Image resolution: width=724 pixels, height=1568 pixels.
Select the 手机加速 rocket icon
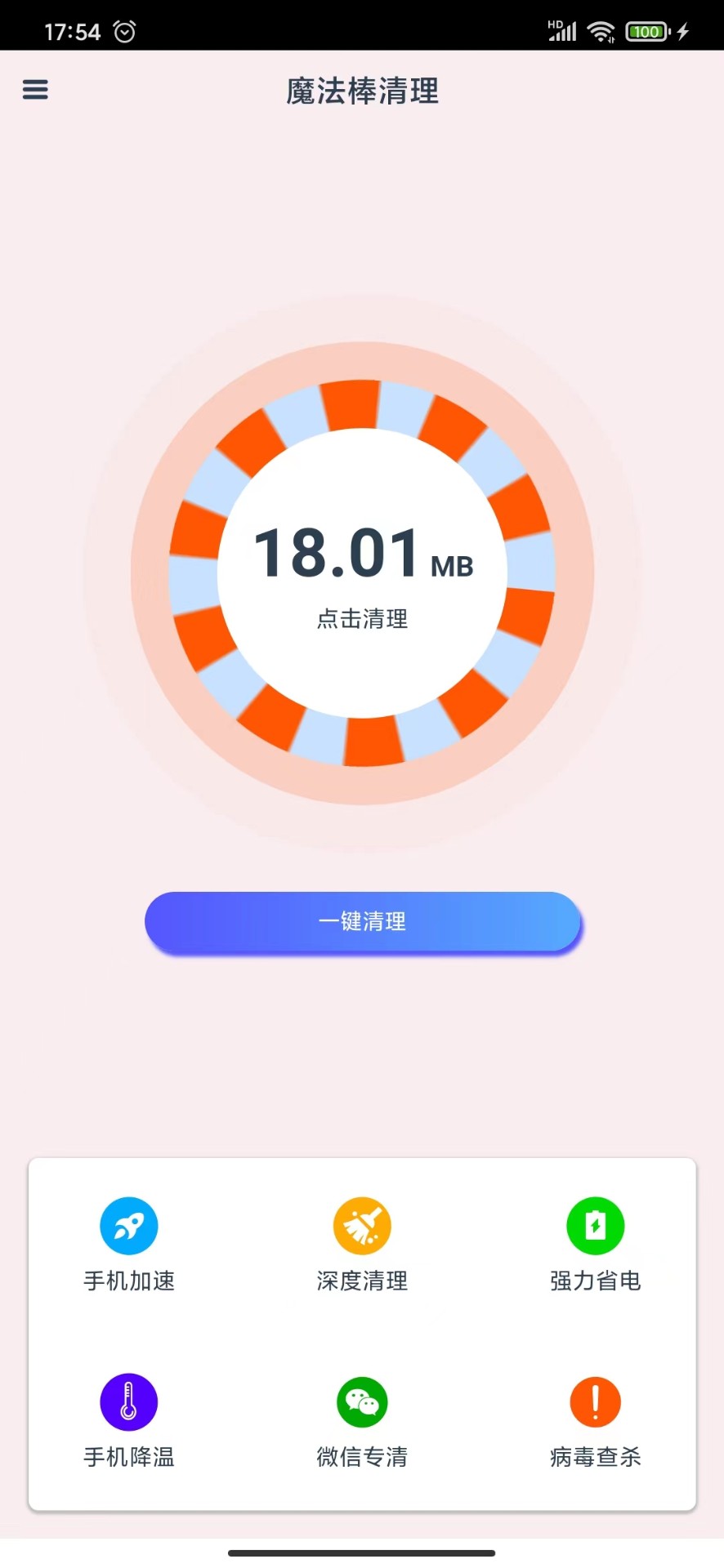click(x=128, y=1225)
